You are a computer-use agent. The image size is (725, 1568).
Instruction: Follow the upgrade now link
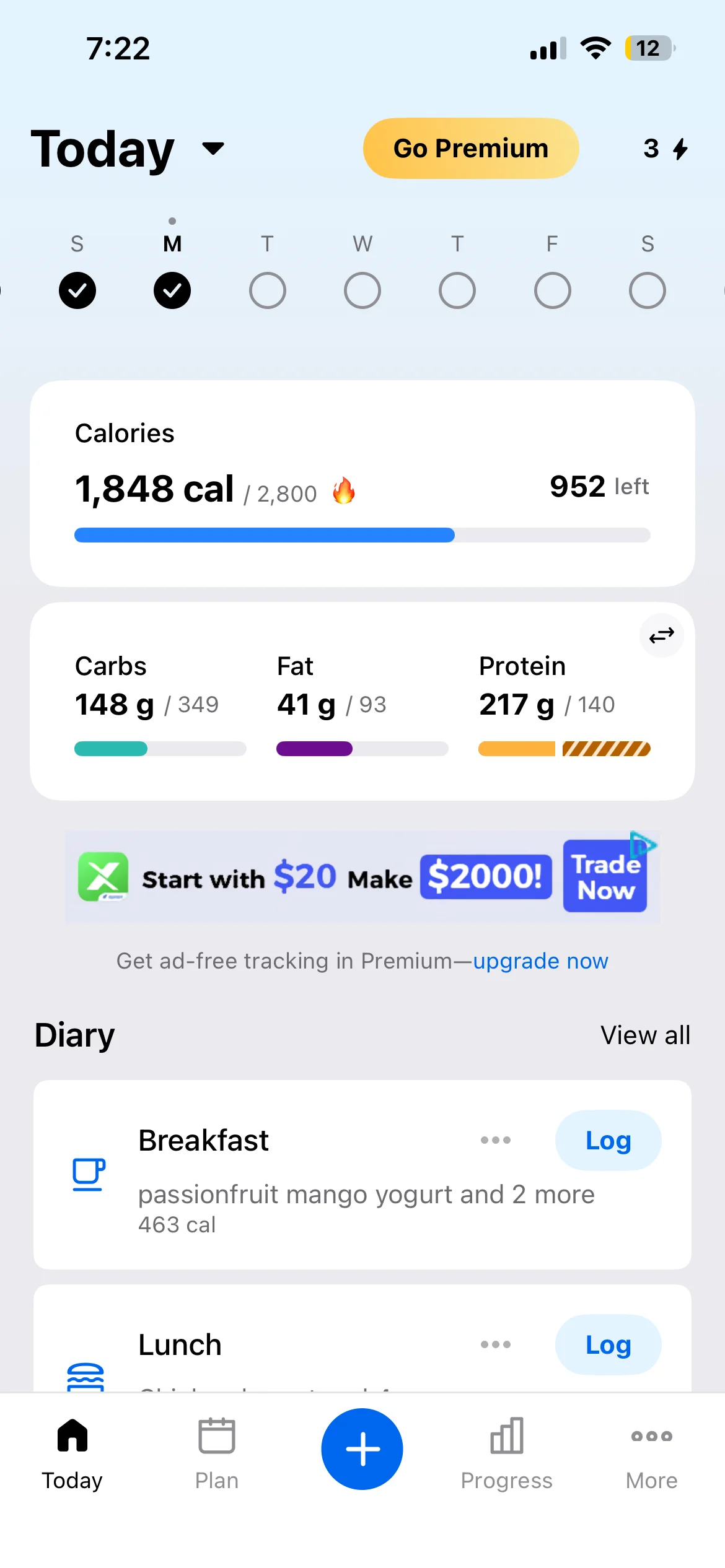(x=540, y=961)
